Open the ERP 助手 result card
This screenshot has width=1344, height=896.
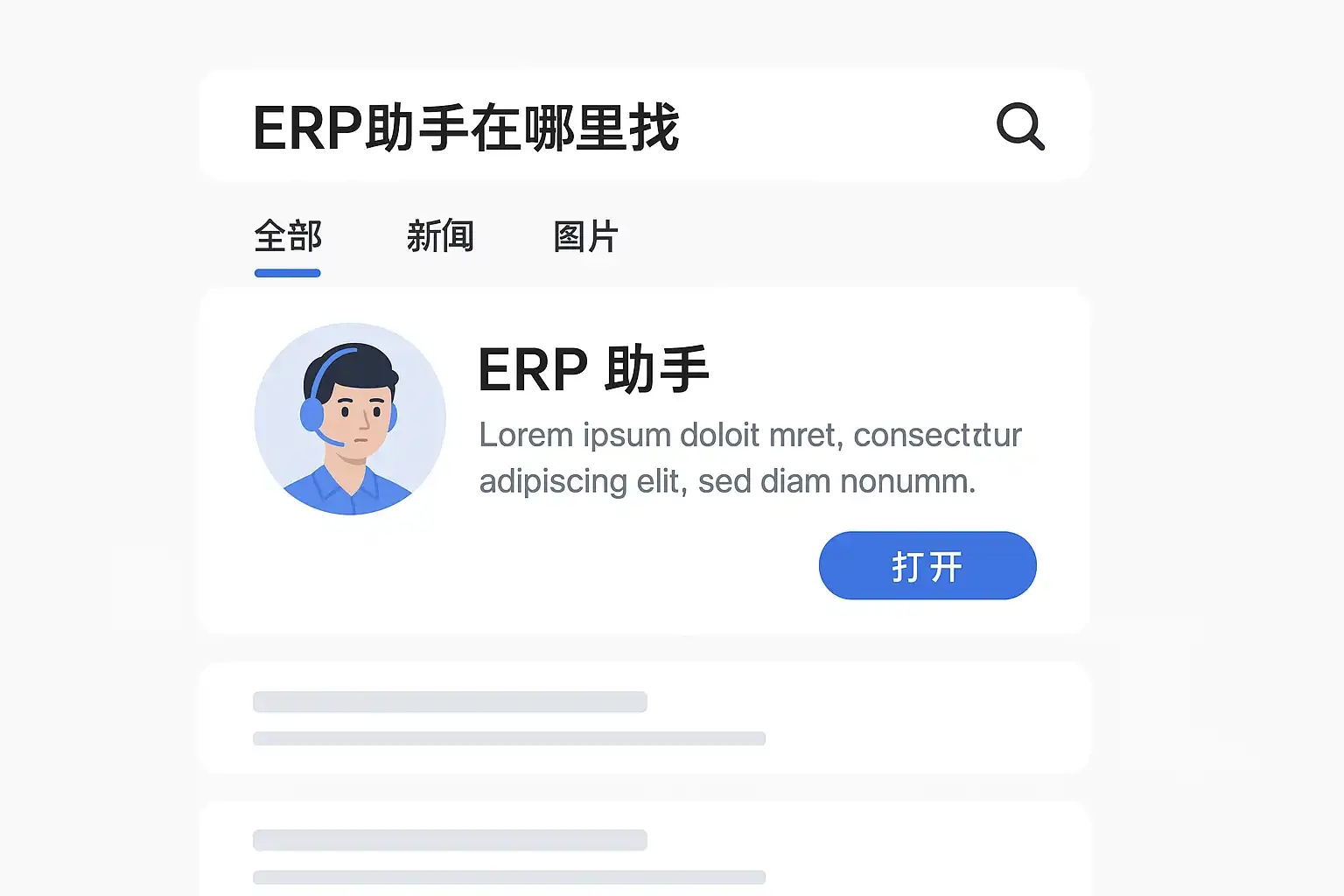tap(593, 369)
